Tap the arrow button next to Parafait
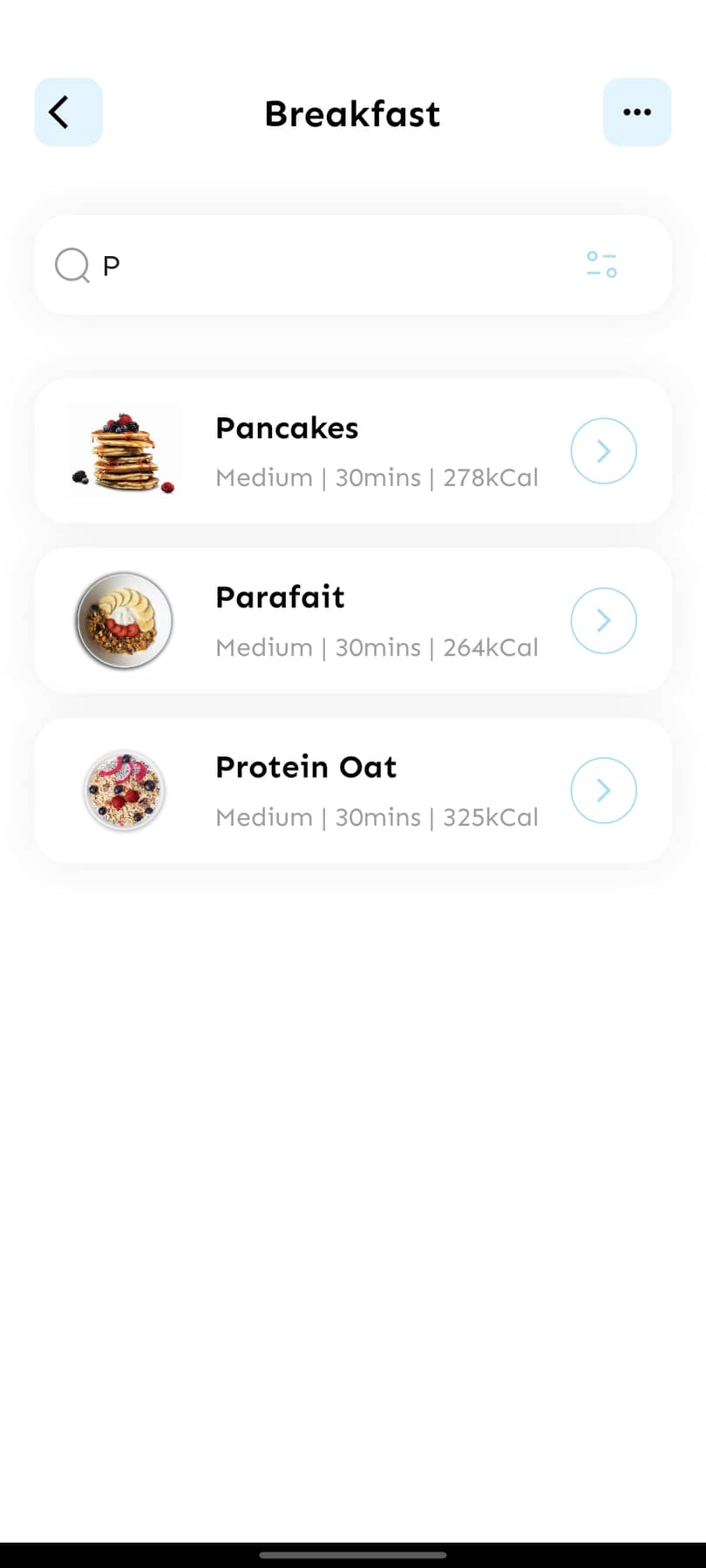 [x=603, y=621]
